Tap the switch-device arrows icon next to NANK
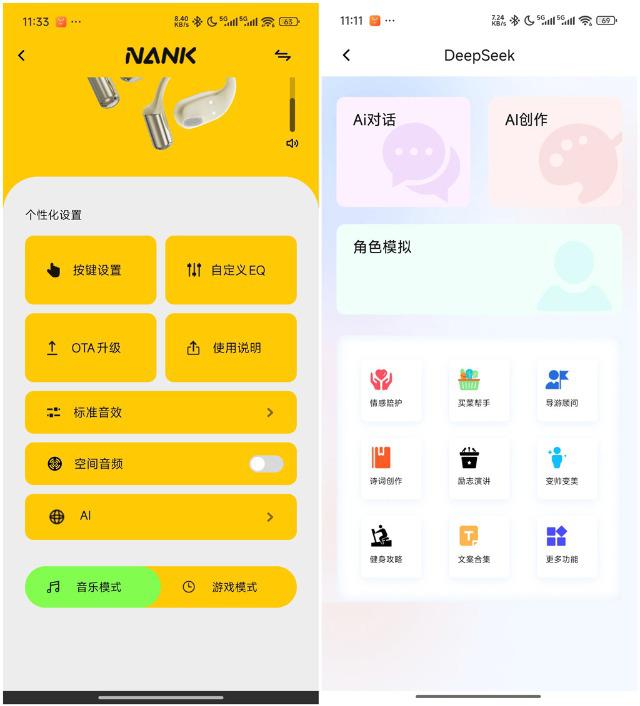This screenshot has height=706, width=640. click(x=283, y=56)
